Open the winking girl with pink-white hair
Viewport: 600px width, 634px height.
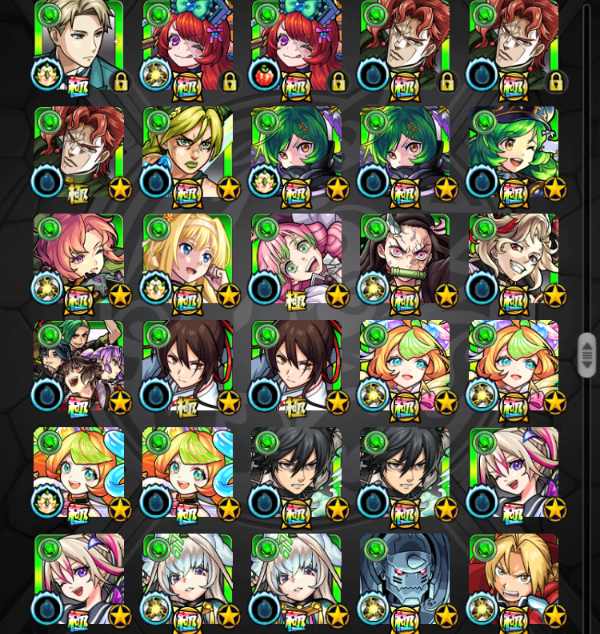coord(78,580)
